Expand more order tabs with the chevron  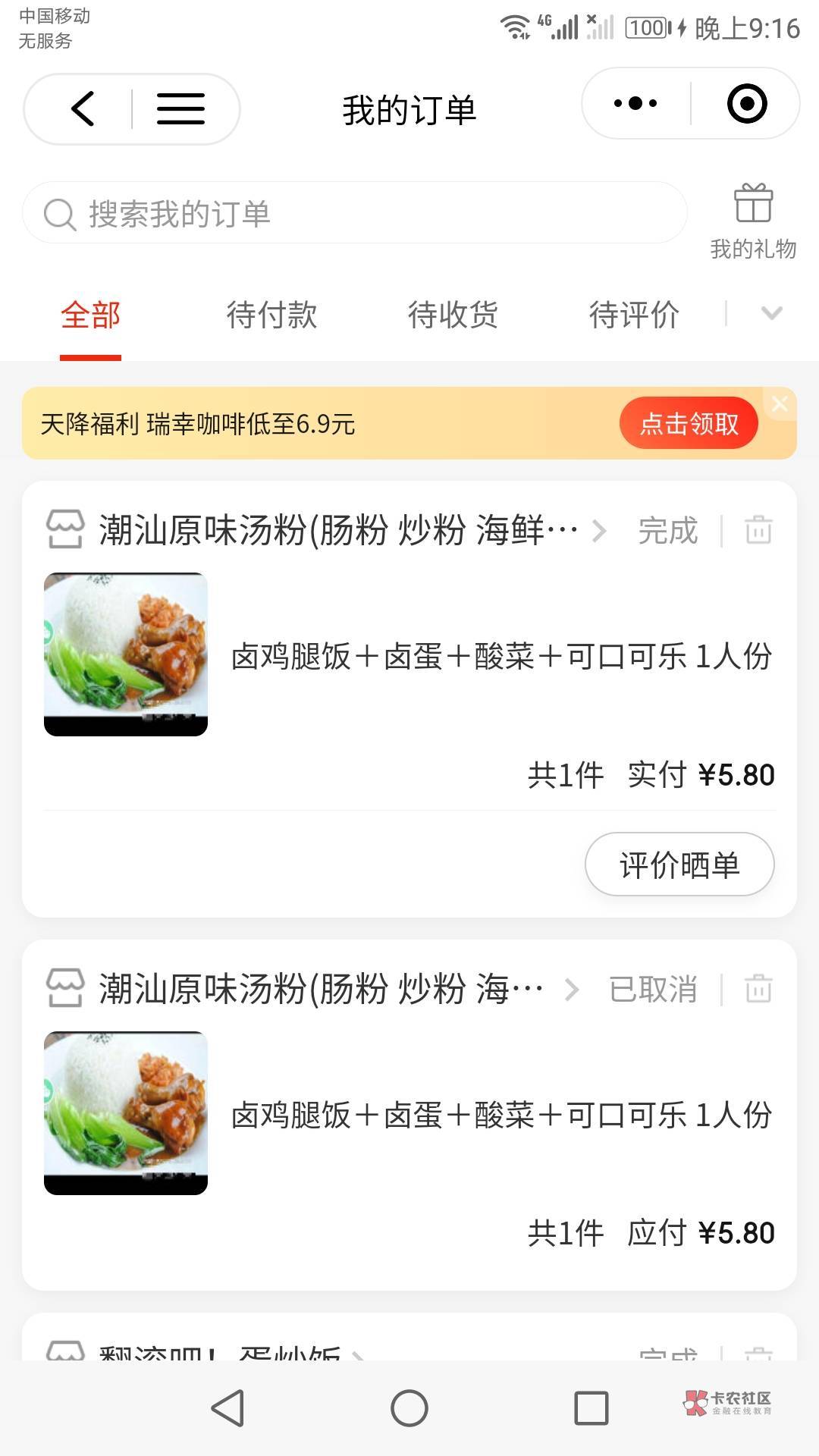[x=771, y=313]
